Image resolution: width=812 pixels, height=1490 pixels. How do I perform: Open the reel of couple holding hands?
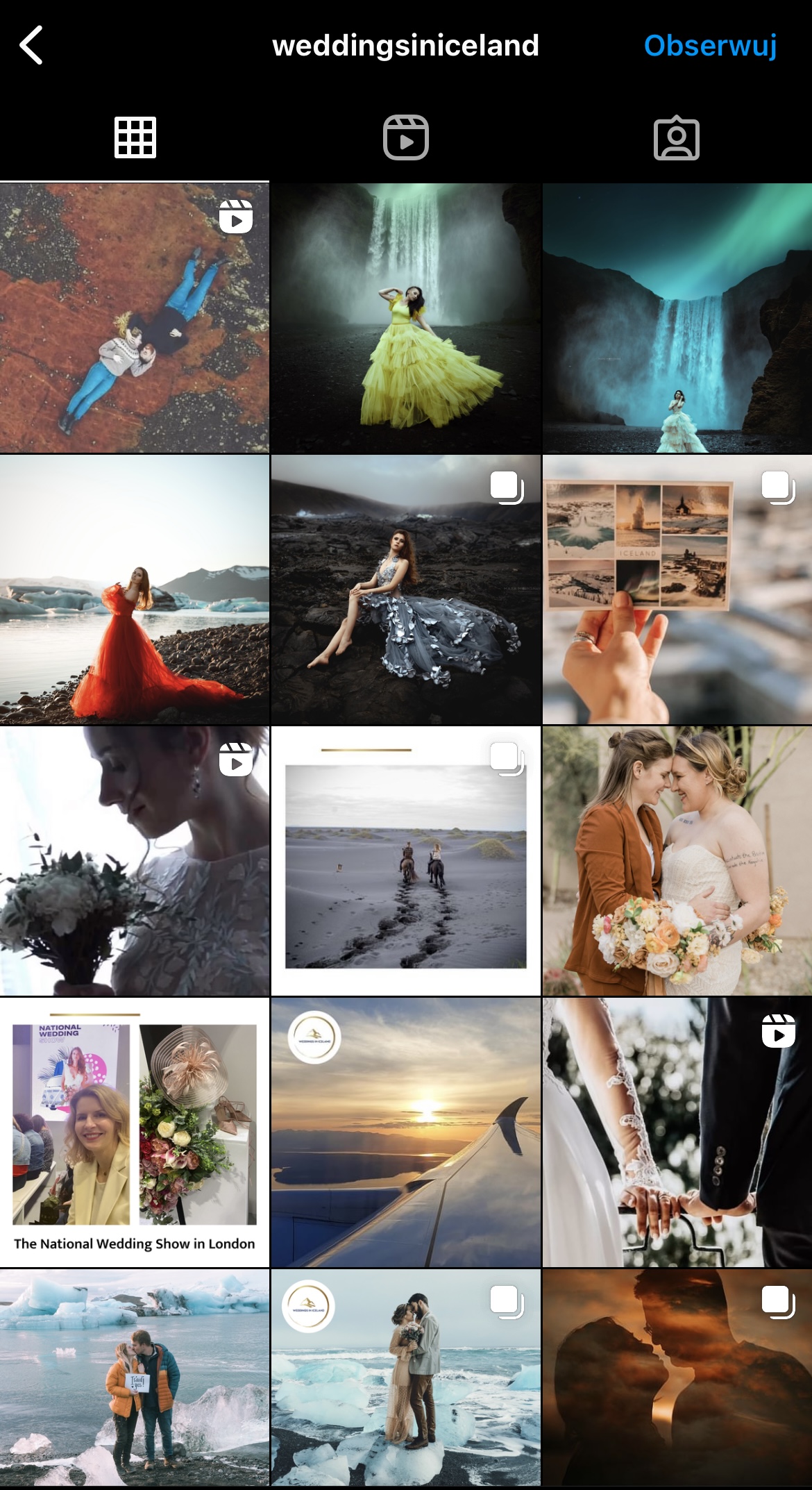pyautogui.click(x=677, y=1132)
